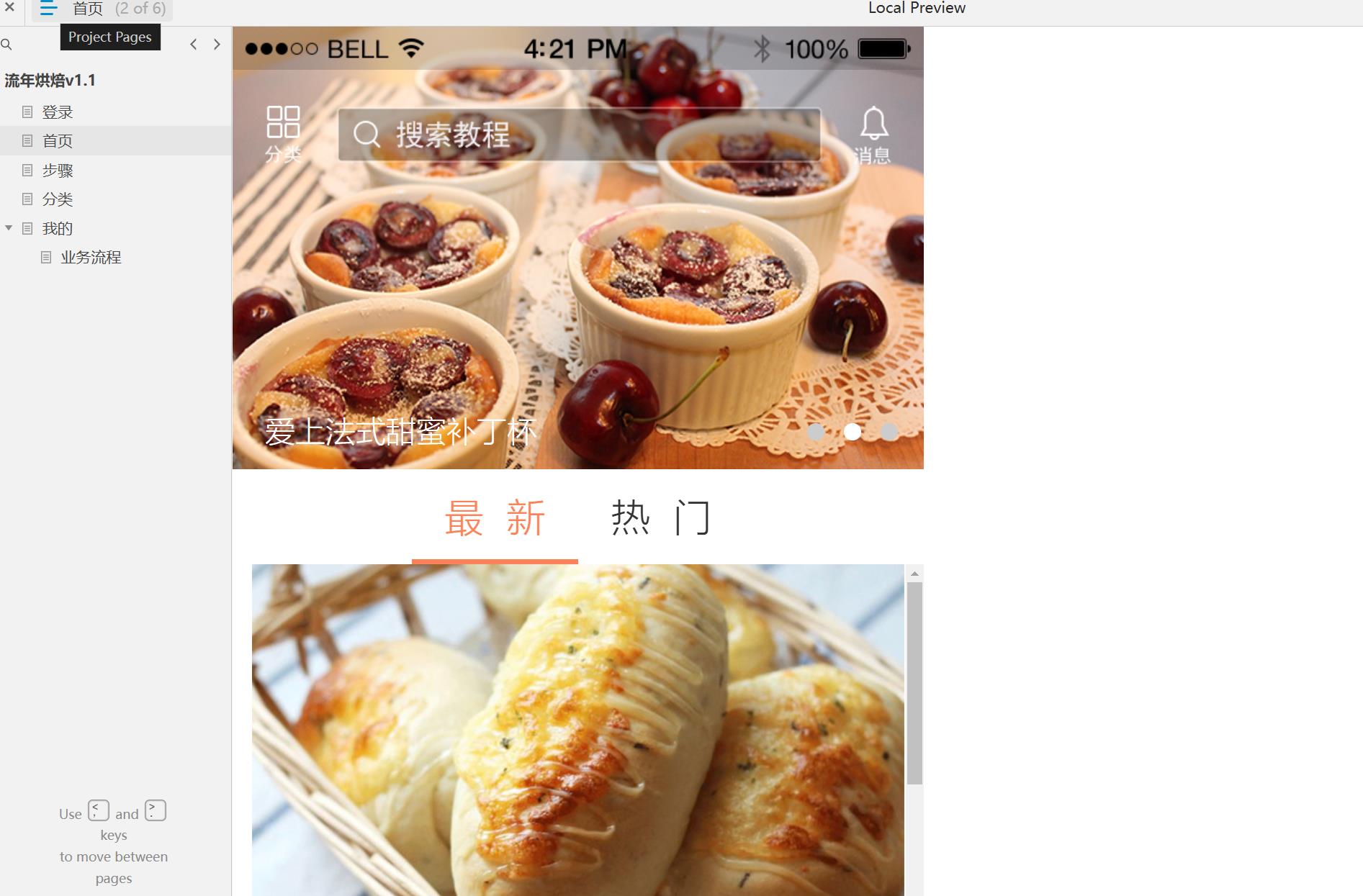The width and height of the screenshot is (1363, 896).
Task: Open the 业务流程 page
Action: [91, 258]
